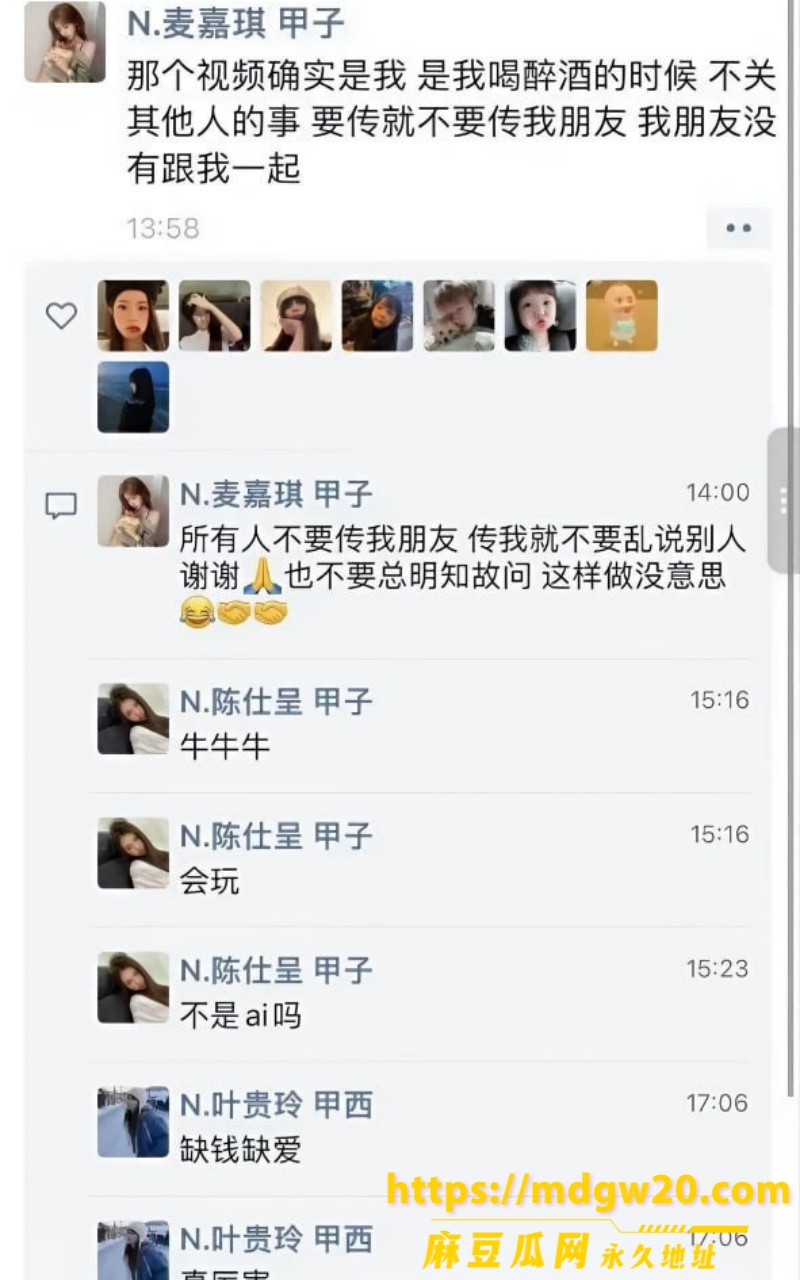The height and width of the screenshot is (1280, 800).
Task: Open first liker's avatar in the likes row
Action: [x=133, y=316]
